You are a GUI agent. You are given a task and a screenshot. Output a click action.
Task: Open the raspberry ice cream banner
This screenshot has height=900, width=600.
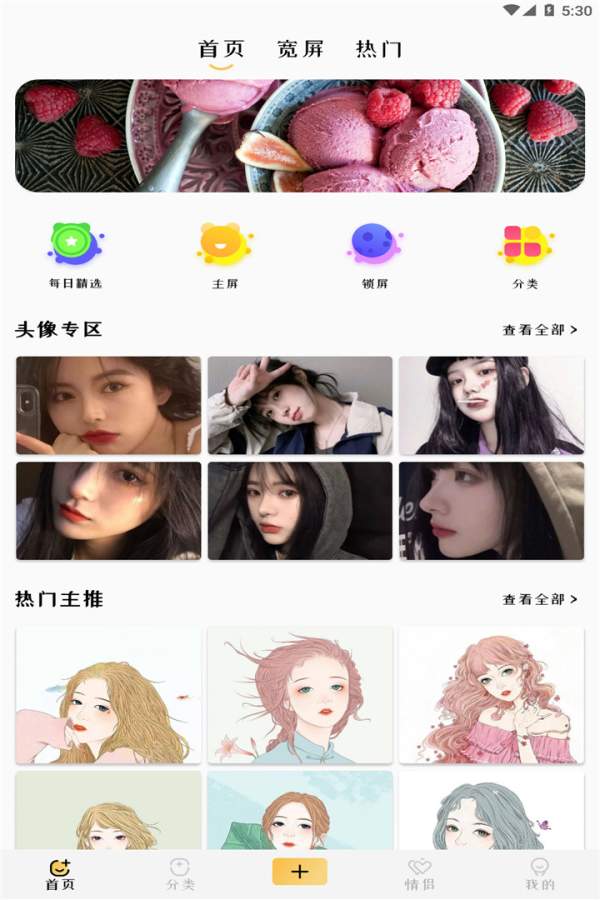pyautogui.click(x=300, y=136)
